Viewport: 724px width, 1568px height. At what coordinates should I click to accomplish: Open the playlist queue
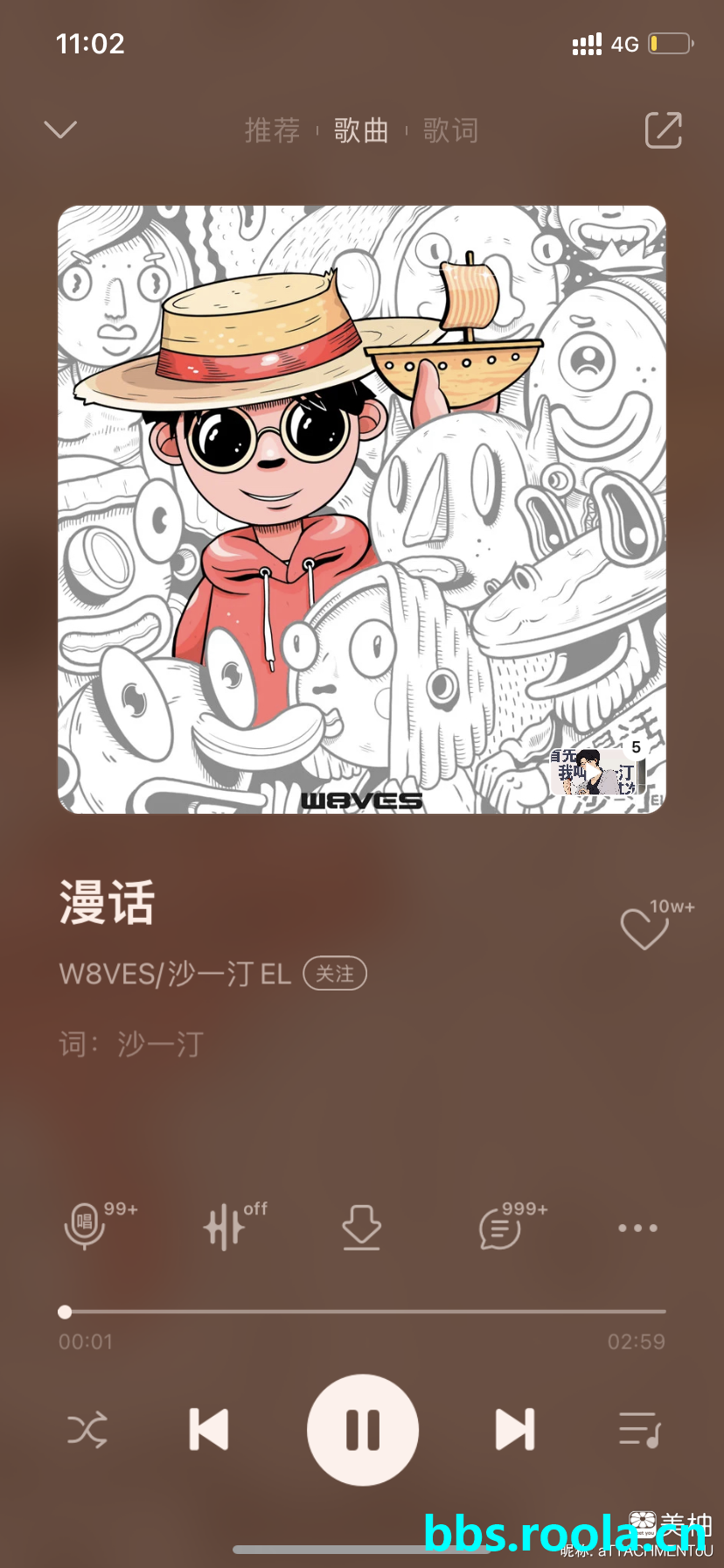point(639,1430)
